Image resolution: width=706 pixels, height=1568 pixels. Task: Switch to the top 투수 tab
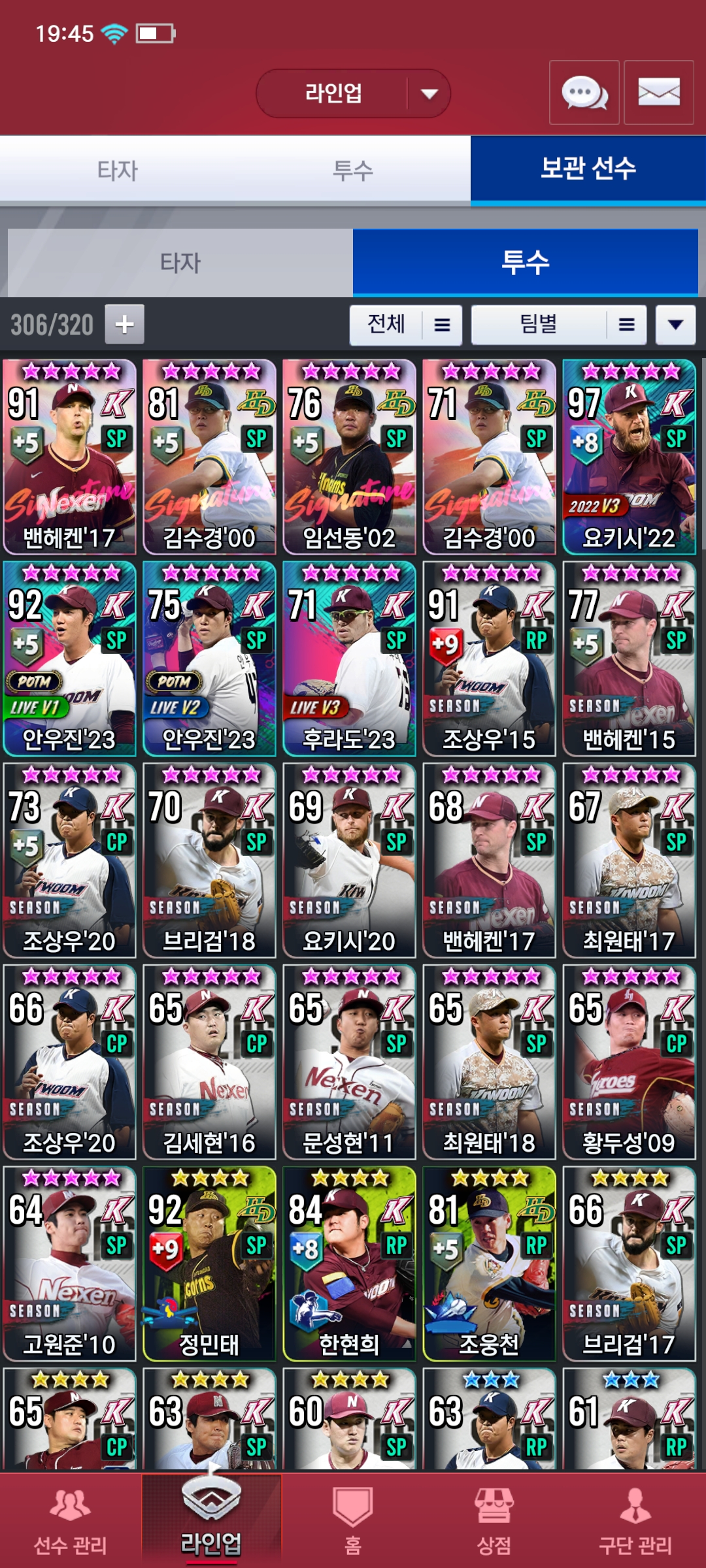pos(353,171)
